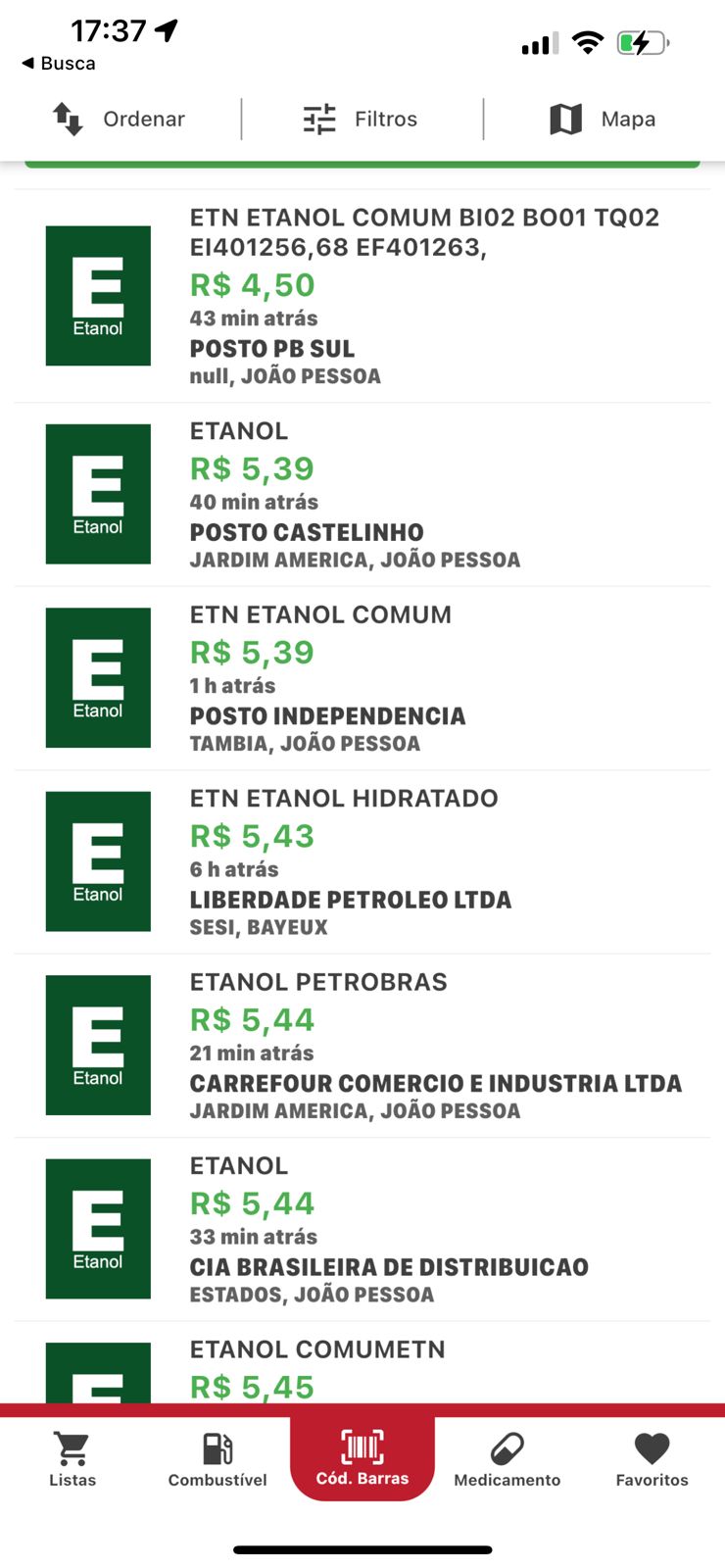The image size is (725, 1568).
Task: Switch to the Mapa view
Action: [603, 120]
